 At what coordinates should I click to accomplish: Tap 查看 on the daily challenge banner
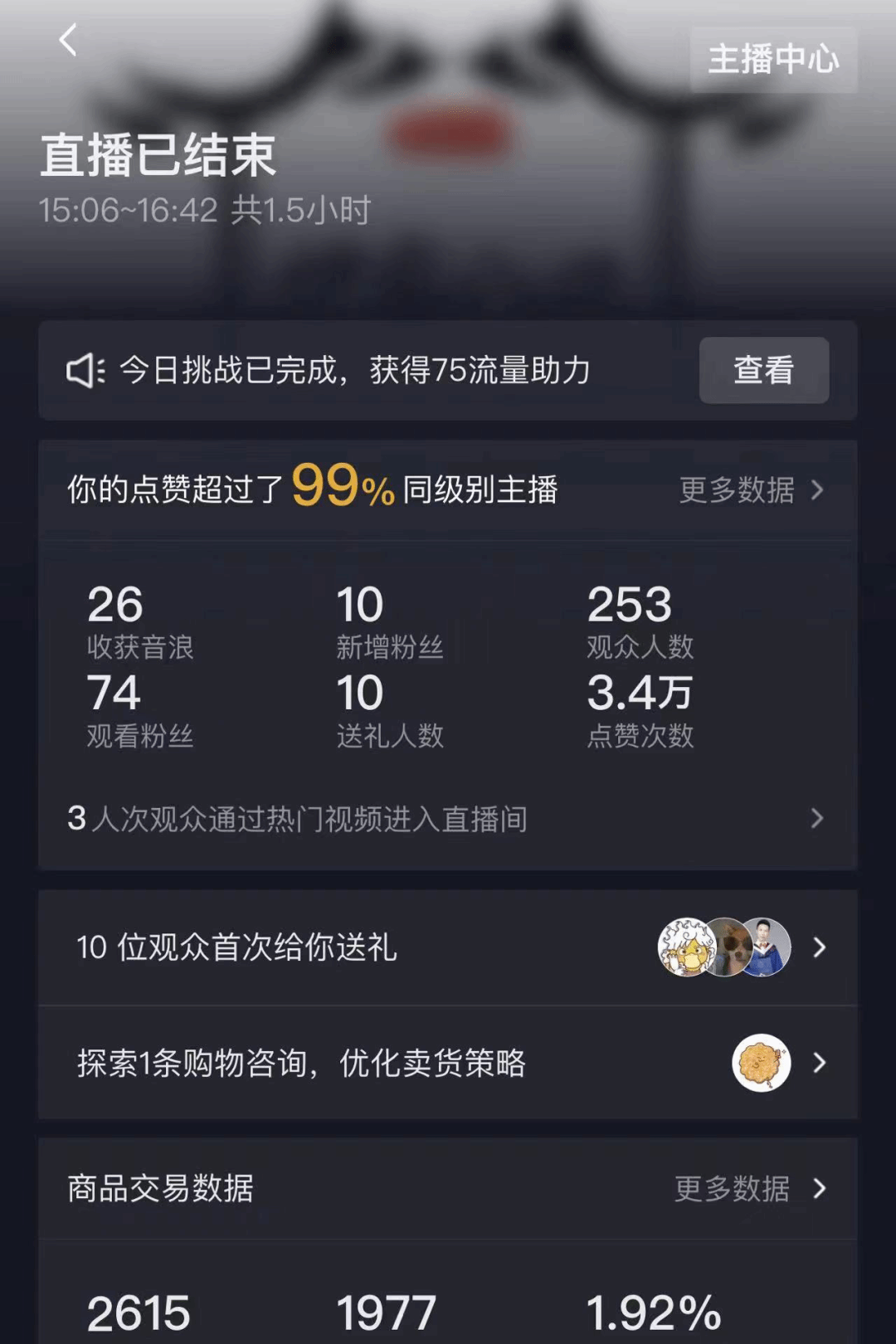pyautogui.click(x=763, y=370)
